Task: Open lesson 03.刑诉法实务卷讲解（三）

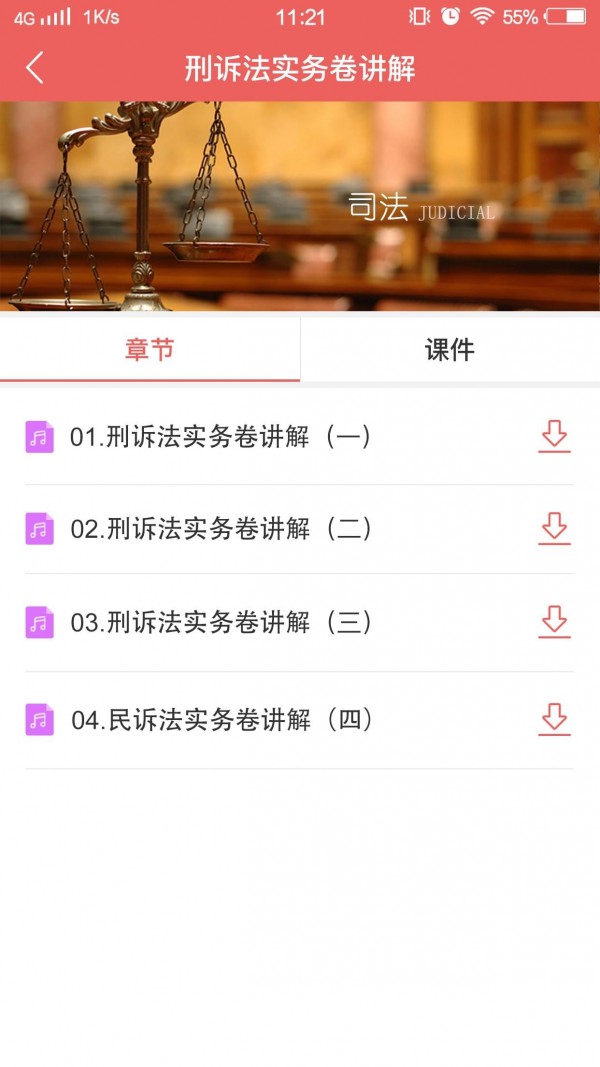Action: [x=221, y=623]
